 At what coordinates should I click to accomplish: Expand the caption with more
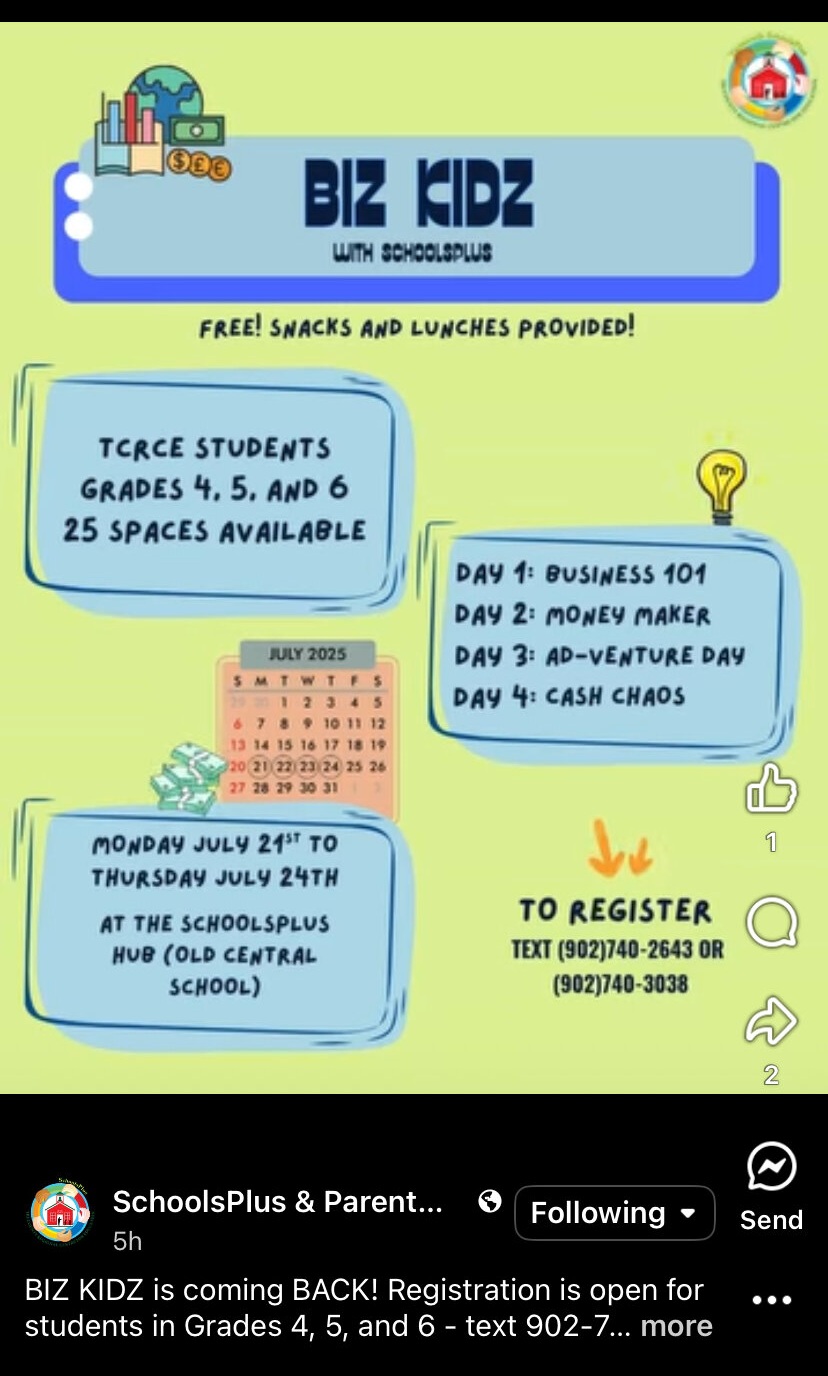tap(676, 1326)
